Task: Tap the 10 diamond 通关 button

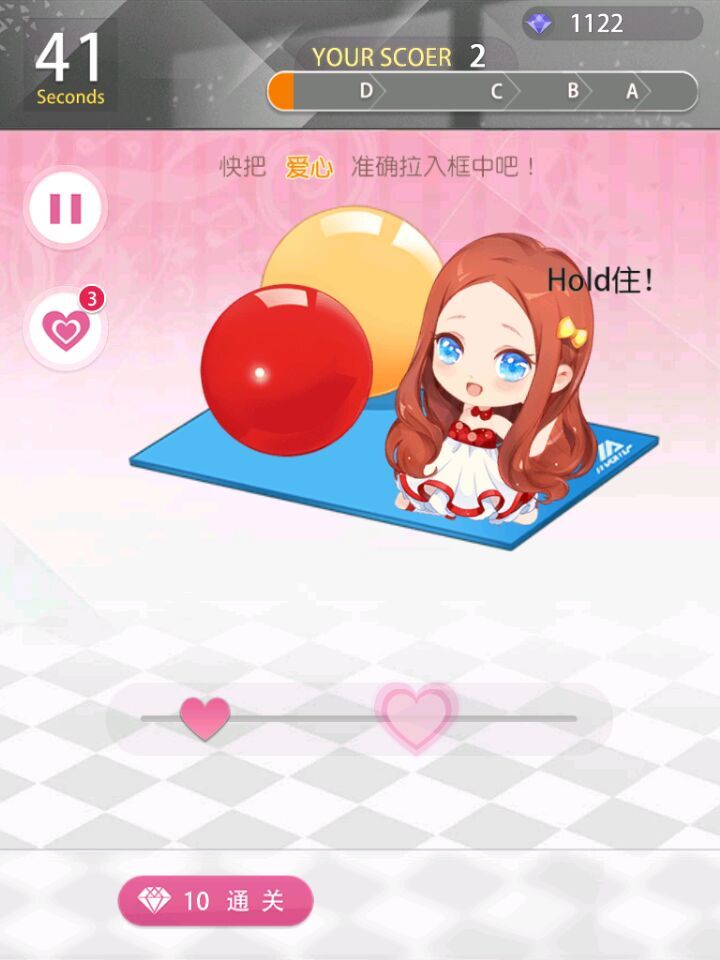Action: point(216,901)
